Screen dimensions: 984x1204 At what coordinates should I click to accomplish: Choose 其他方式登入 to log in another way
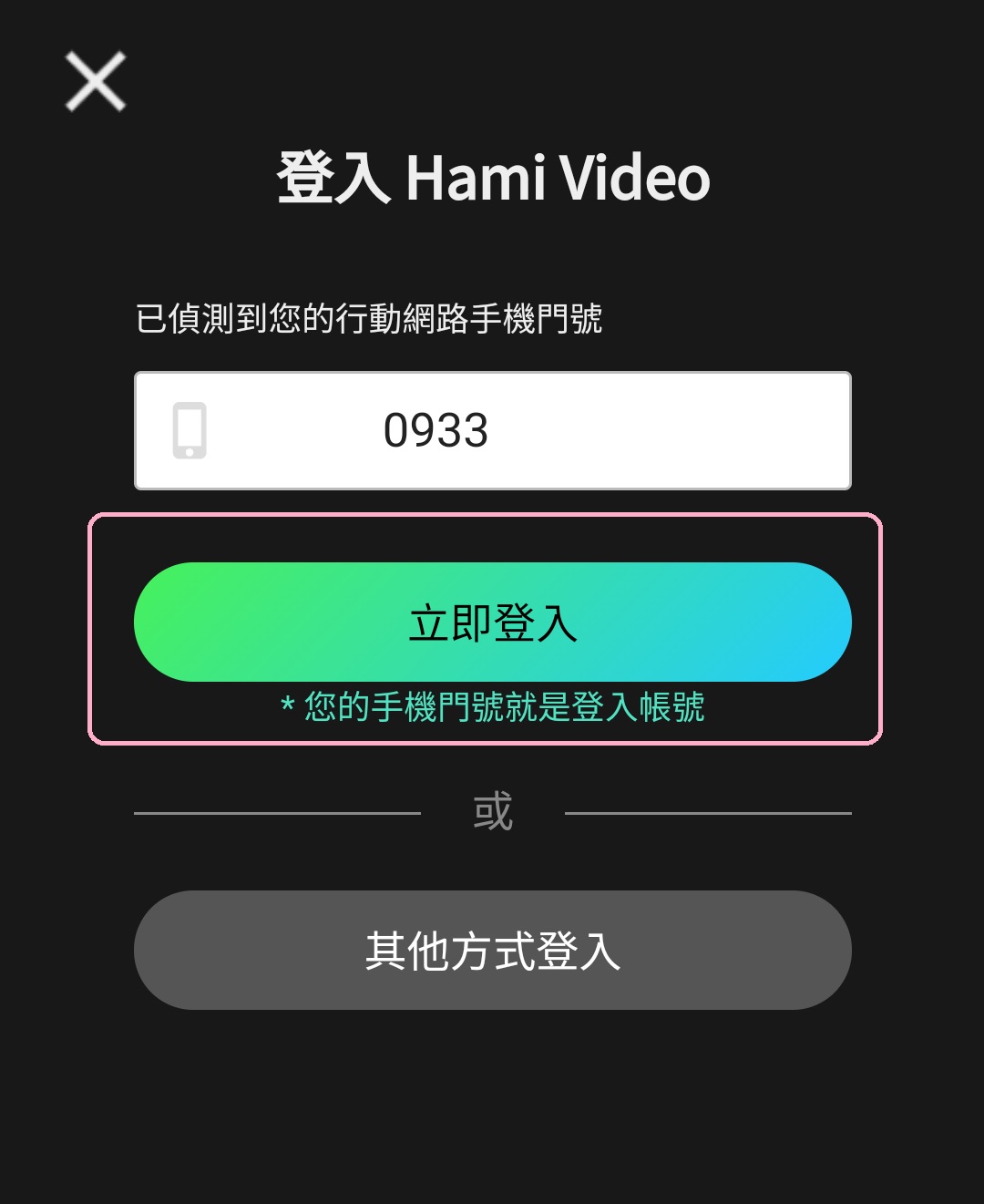[x=492, y=950]
